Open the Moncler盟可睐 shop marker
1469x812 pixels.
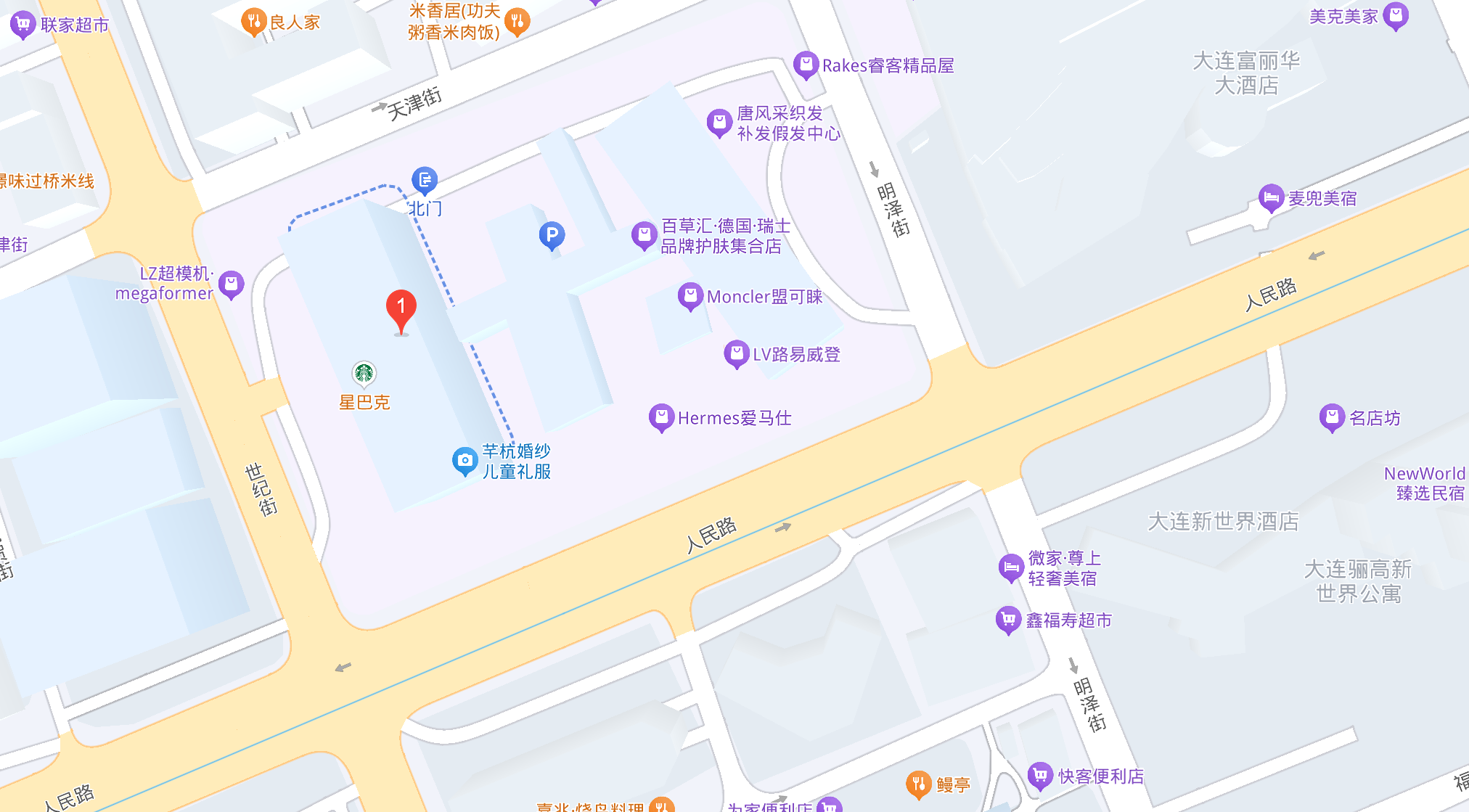690,296
